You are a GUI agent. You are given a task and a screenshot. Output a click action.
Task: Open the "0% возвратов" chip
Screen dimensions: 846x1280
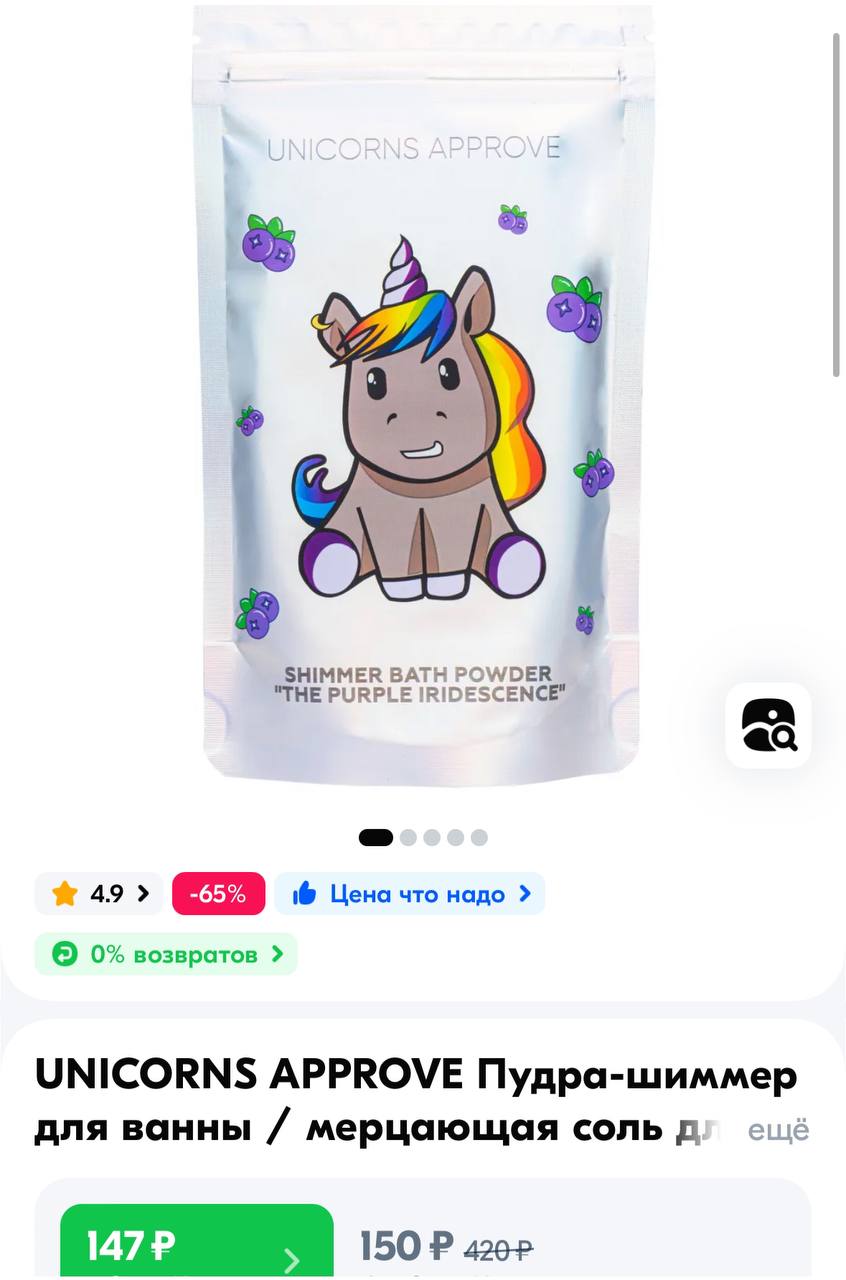click(x=166, y=954)
